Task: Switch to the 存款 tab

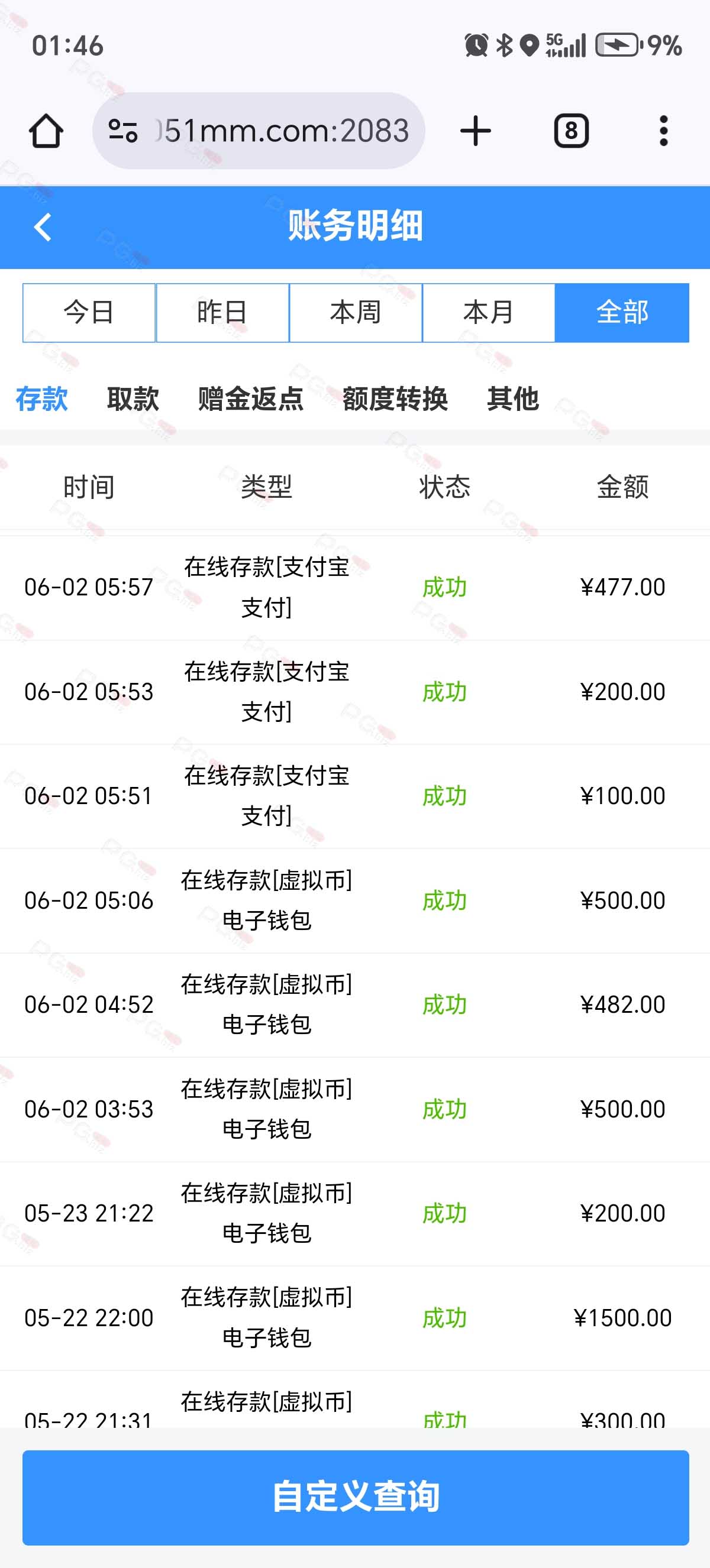Action: [x=41, y=399]
